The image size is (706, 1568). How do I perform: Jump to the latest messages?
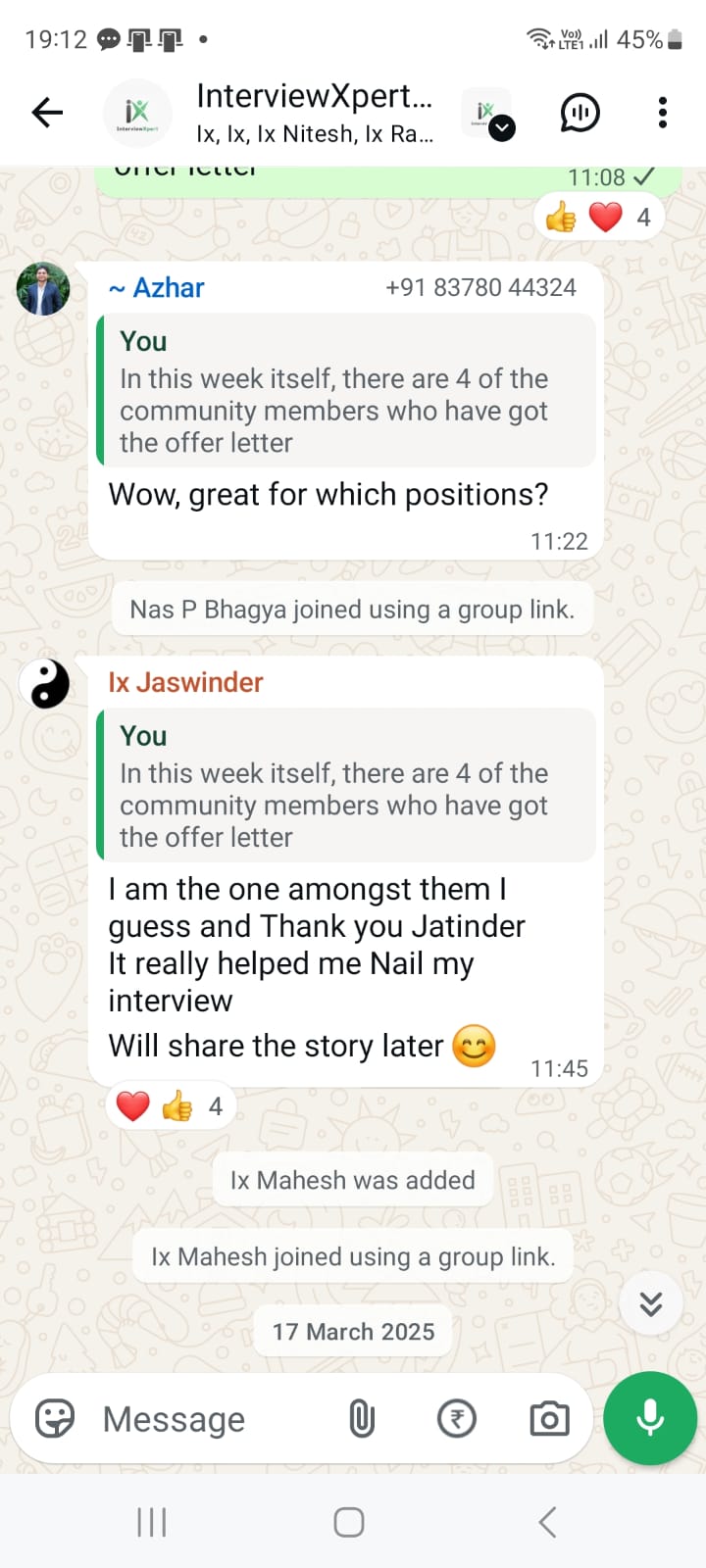[x=651, y=1303]
